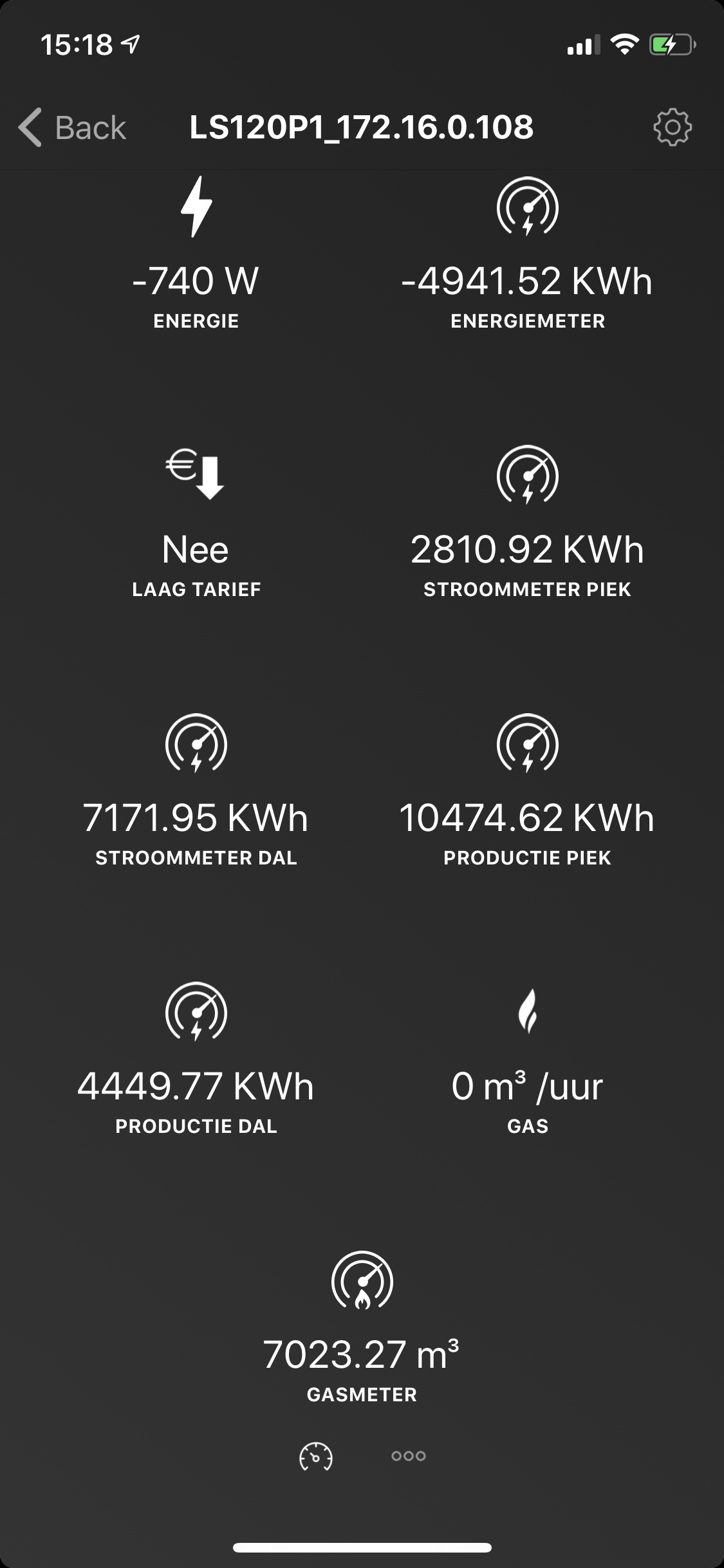Switch to the sensor gauge page

click(x=316, y=1457)
